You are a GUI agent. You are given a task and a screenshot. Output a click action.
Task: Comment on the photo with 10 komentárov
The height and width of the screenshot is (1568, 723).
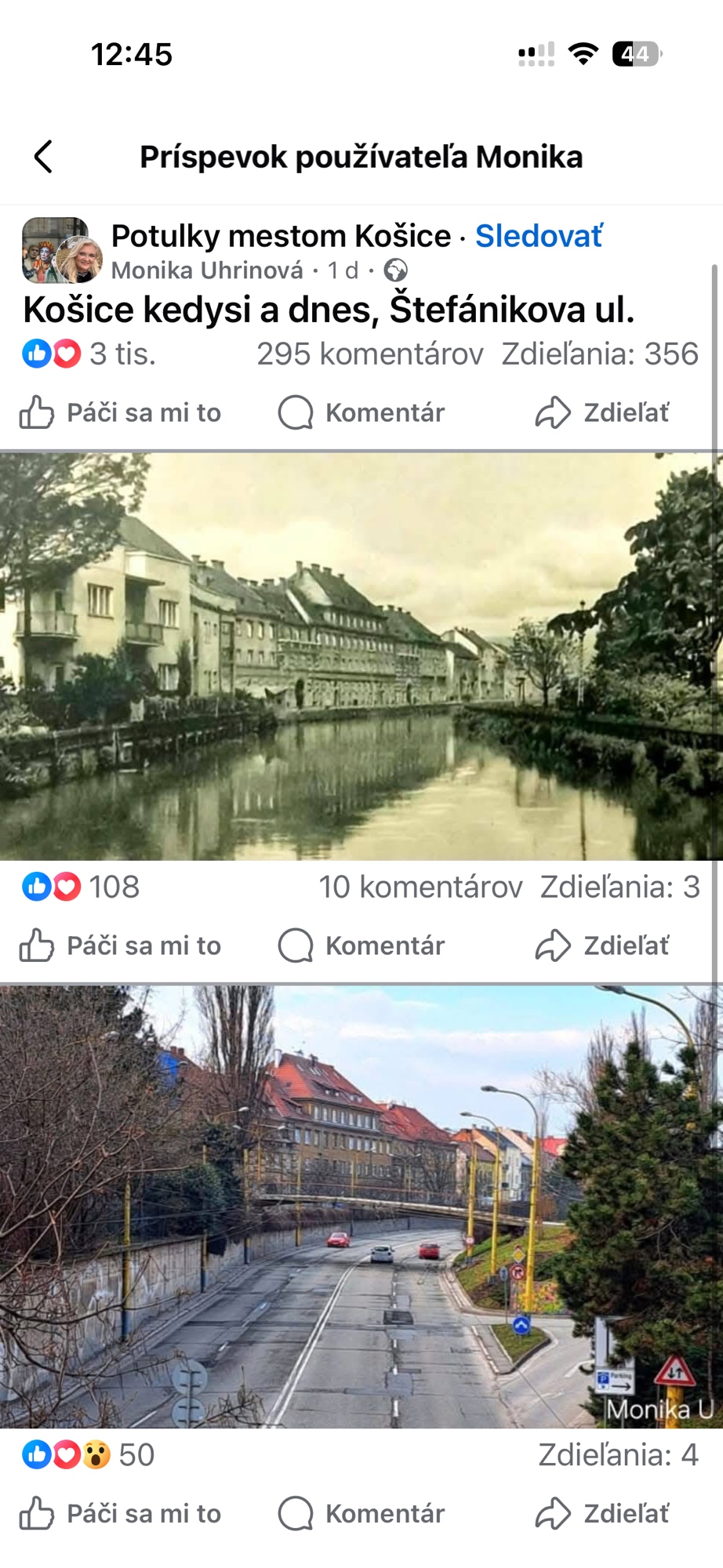[x=361, y=946]
